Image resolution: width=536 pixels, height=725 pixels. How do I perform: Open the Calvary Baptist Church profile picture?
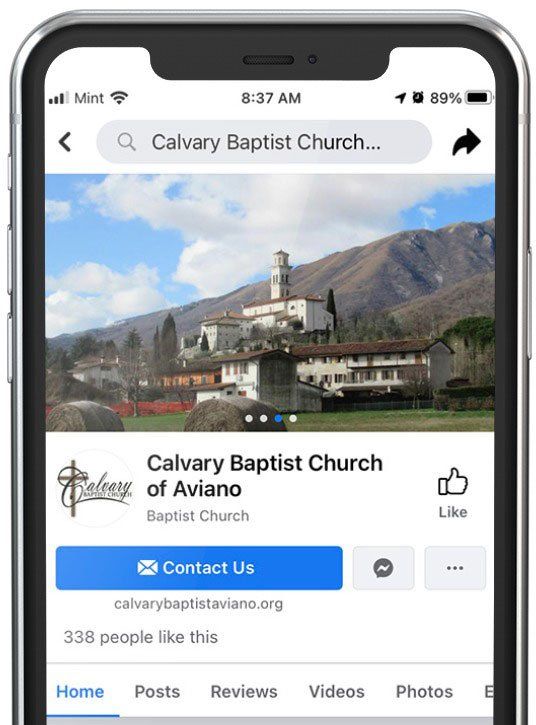95,488
